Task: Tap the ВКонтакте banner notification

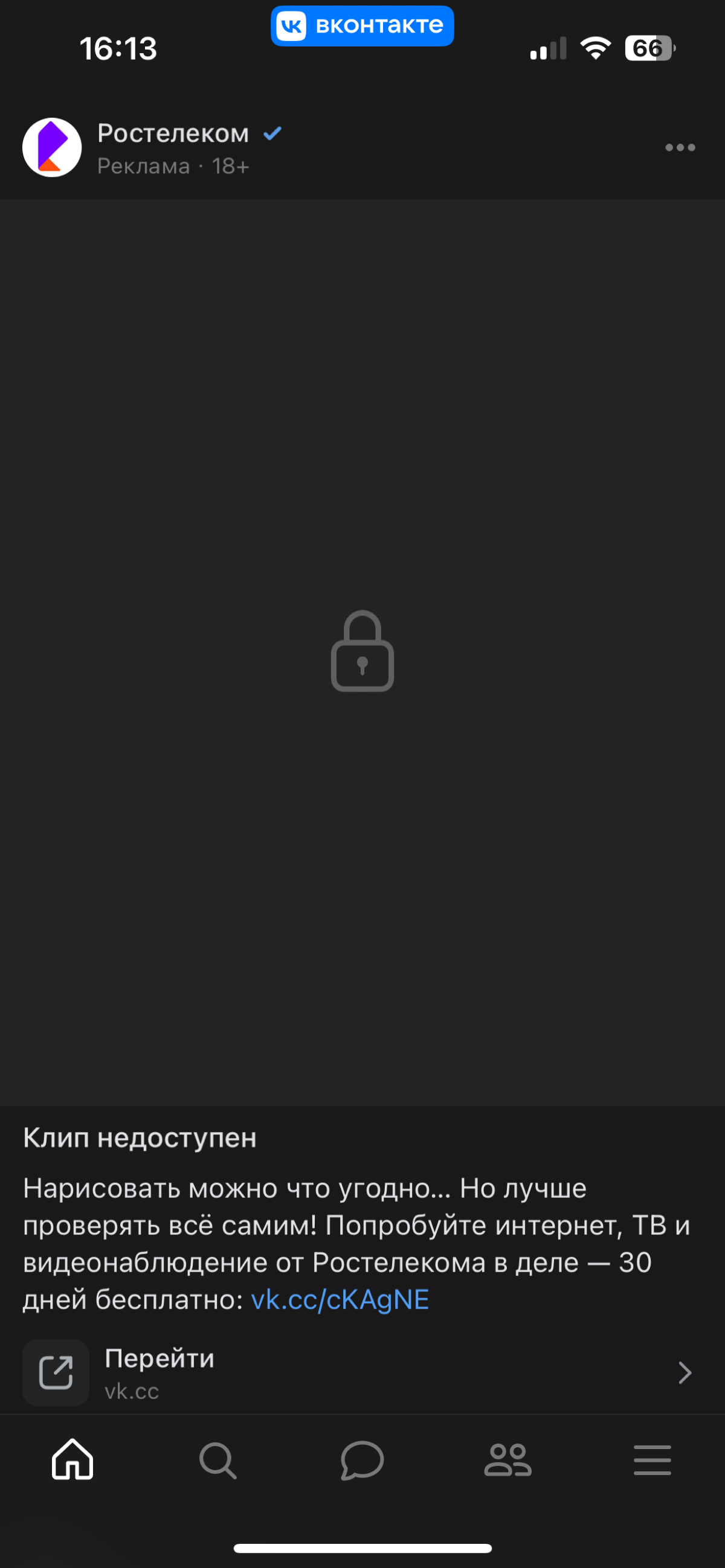Action: (362, 25)
